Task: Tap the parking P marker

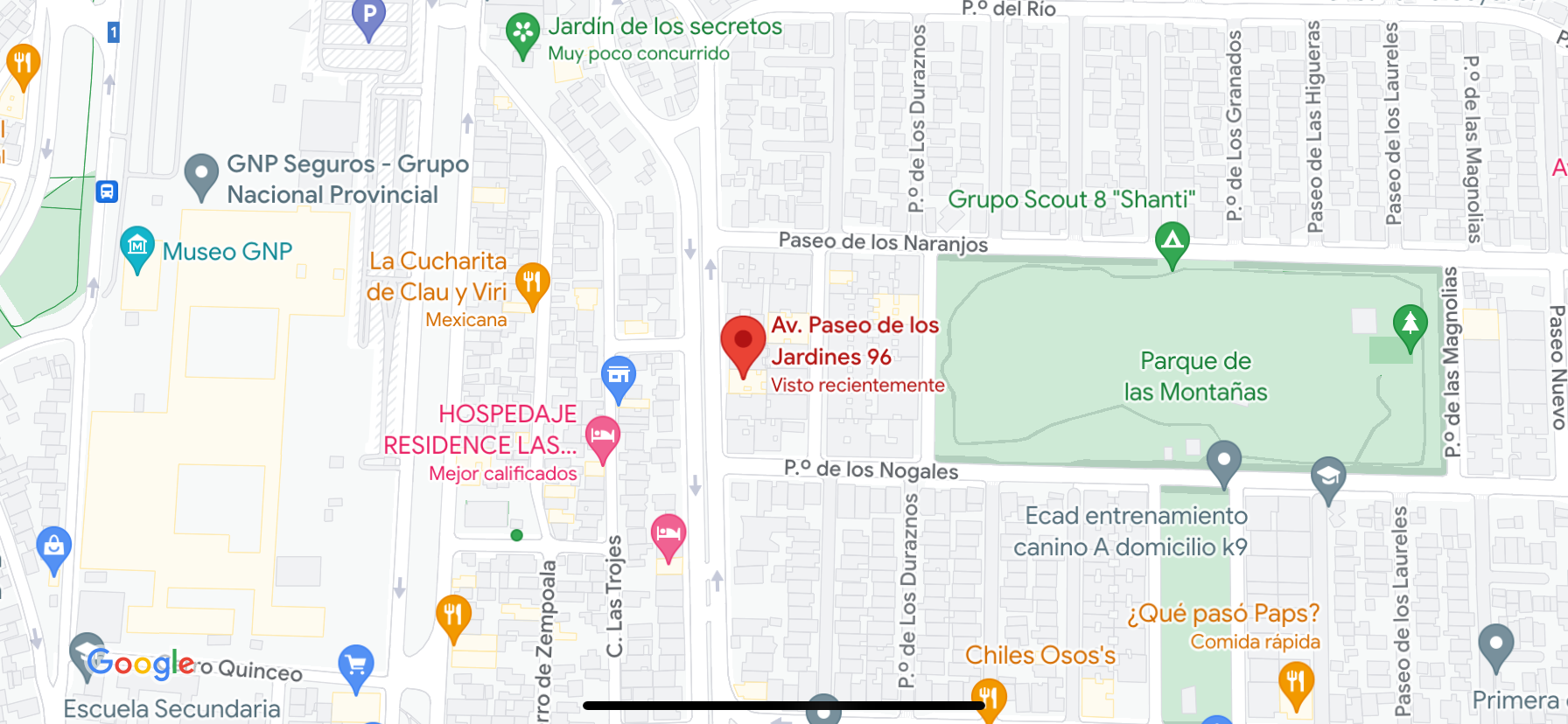Action: pos(368,19)
